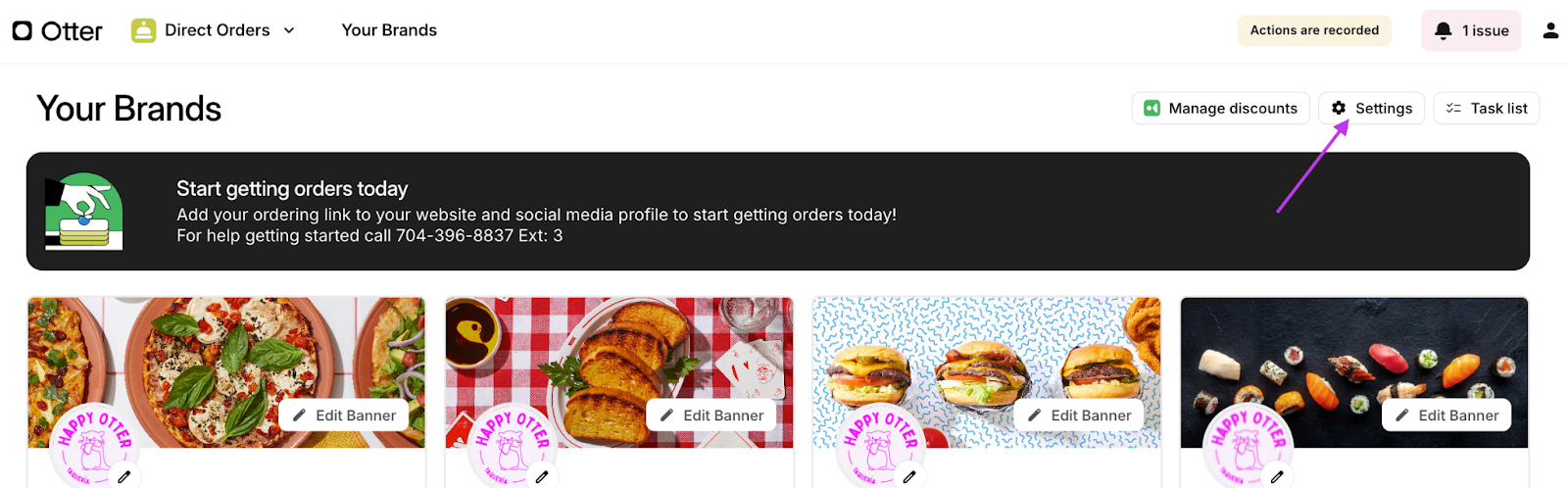Viewport: 1568px width, 488px height.
Task: Edit the logo on the pizza brand card
Action: 124,477
